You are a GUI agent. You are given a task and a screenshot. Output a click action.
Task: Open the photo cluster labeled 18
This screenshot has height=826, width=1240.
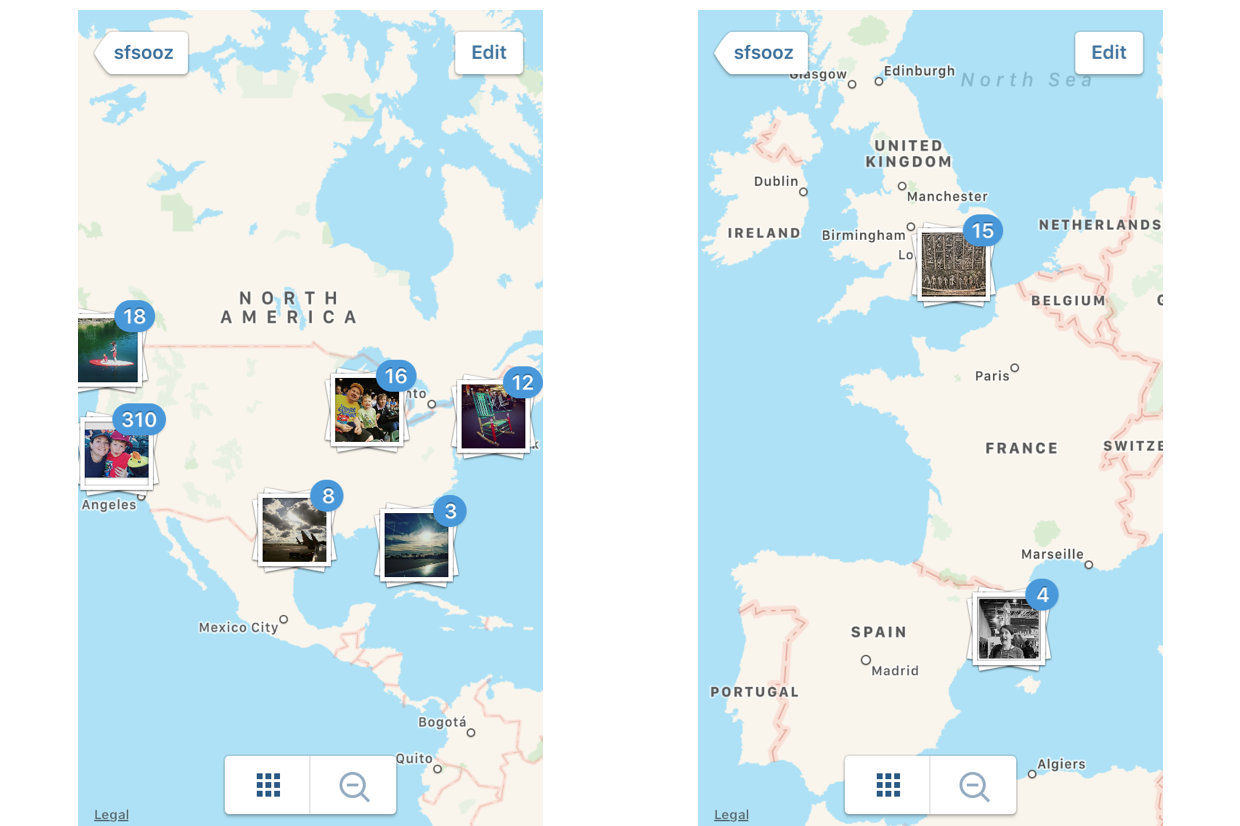108,350
